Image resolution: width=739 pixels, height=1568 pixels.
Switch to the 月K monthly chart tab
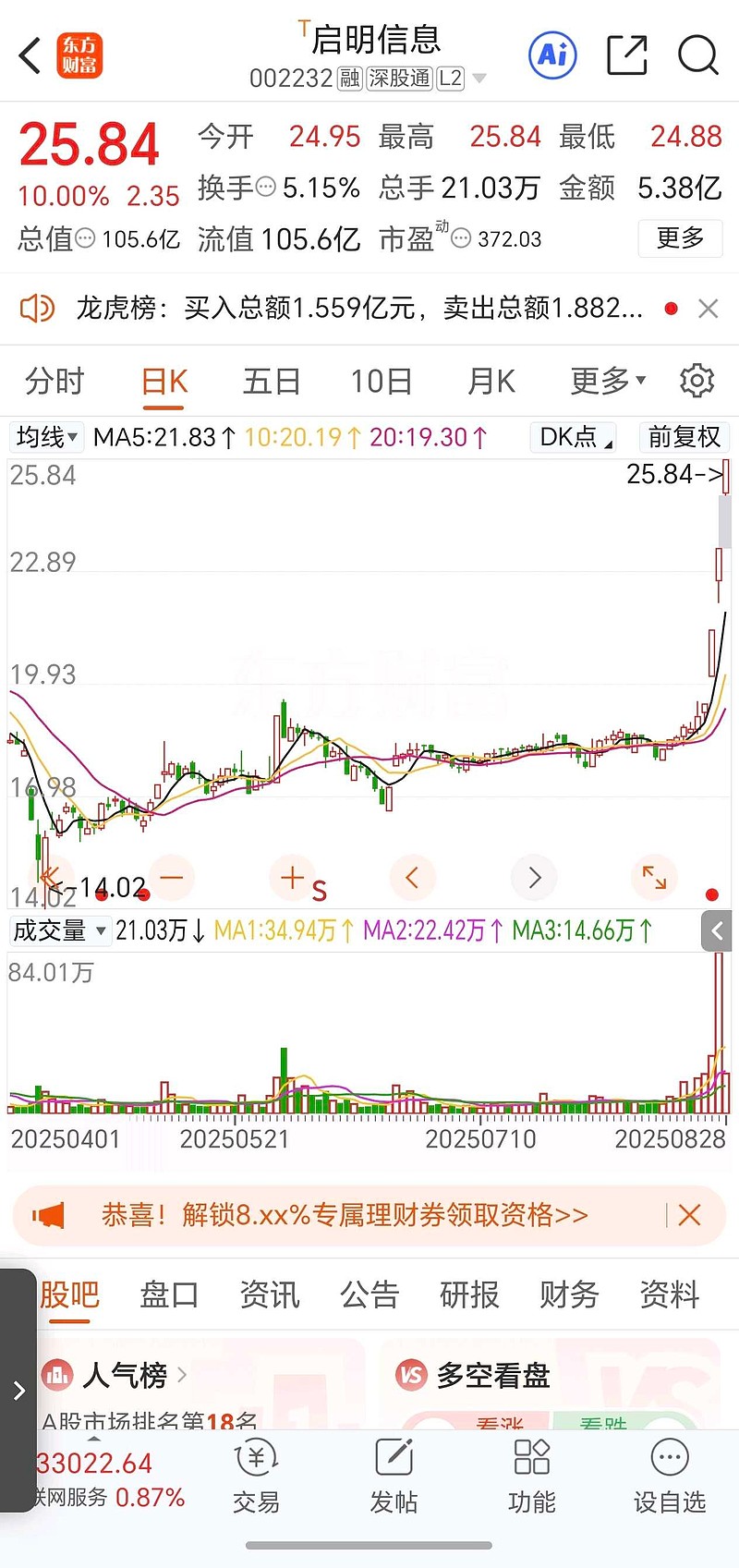[x=491, y=380]
